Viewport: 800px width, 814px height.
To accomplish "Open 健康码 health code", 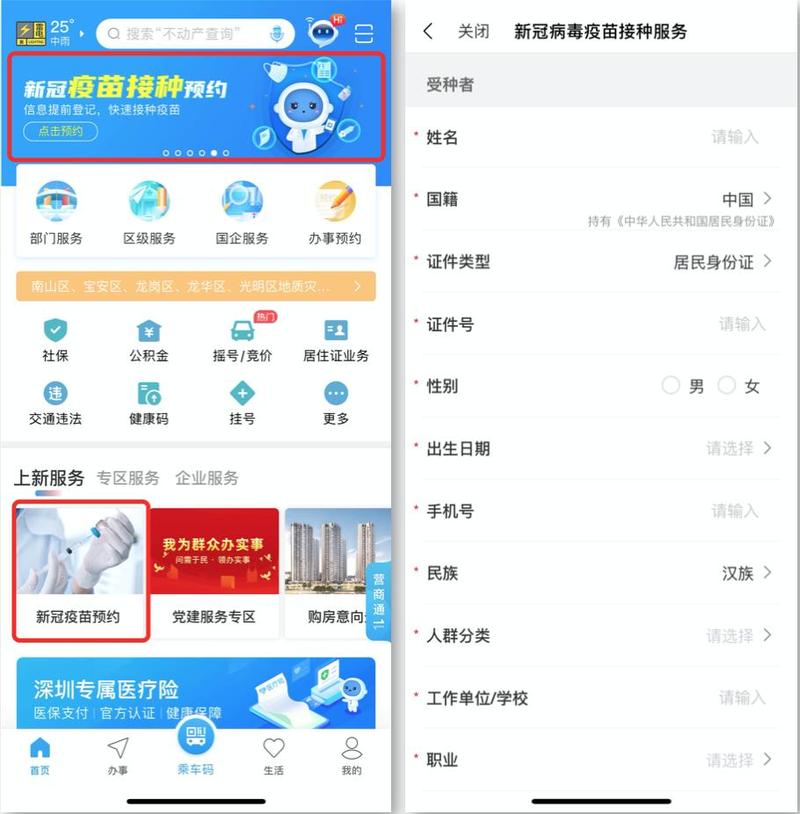I will [x=148, y=403].
